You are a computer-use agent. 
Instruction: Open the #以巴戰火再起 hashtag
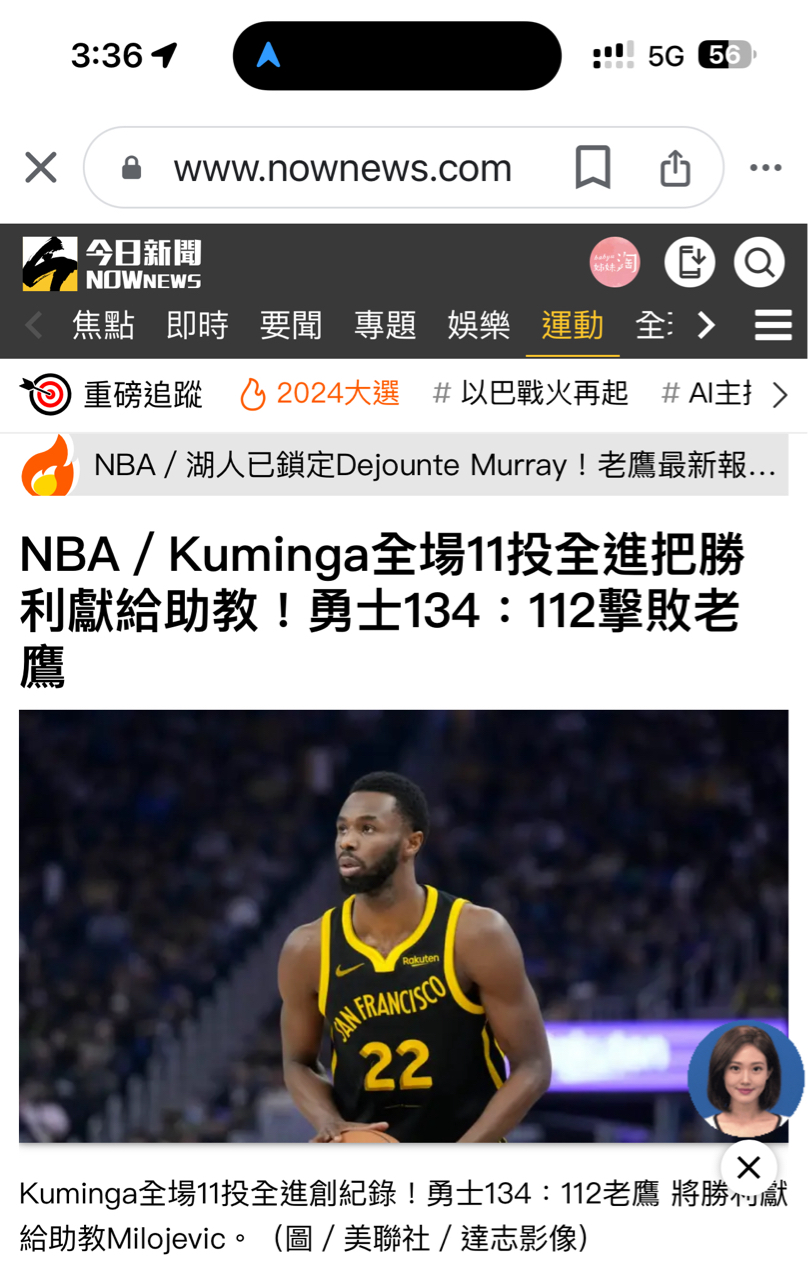tap(531, 394)
